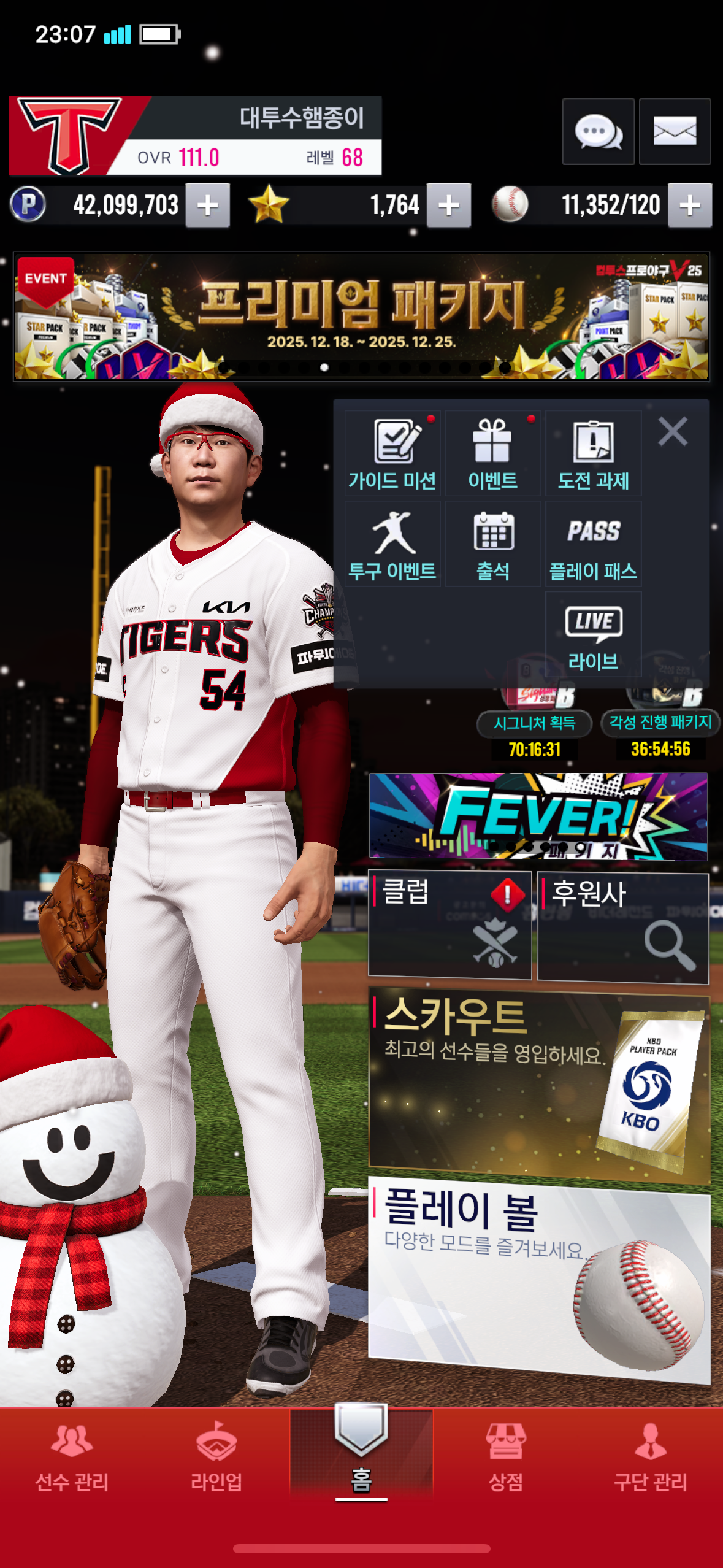Add more stars with plus button
Image resolution: width=723 pixels, height=1568 pixels.
[449, 206]
